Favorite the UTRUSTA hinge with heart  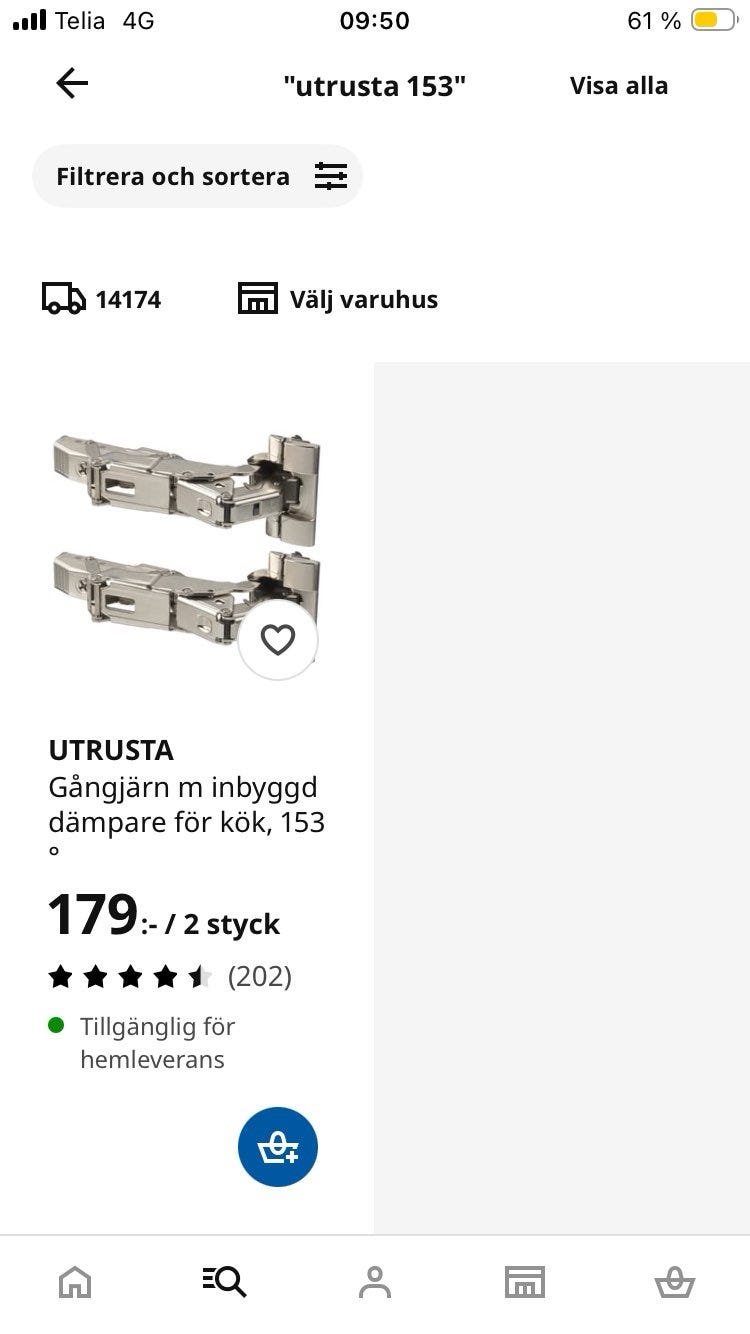pos(277,640)
